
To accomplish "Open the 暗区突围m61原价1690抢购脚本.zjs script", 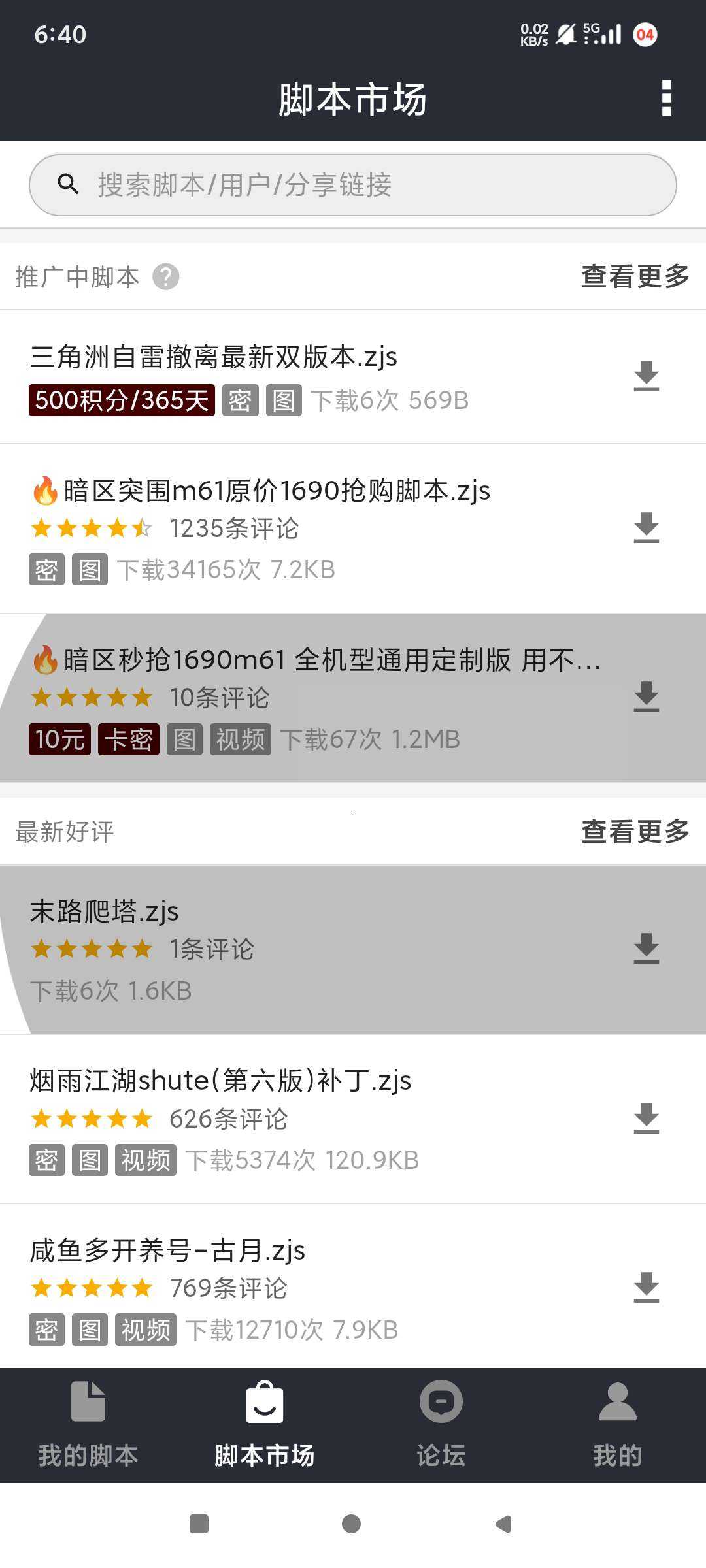I will 353,529.
